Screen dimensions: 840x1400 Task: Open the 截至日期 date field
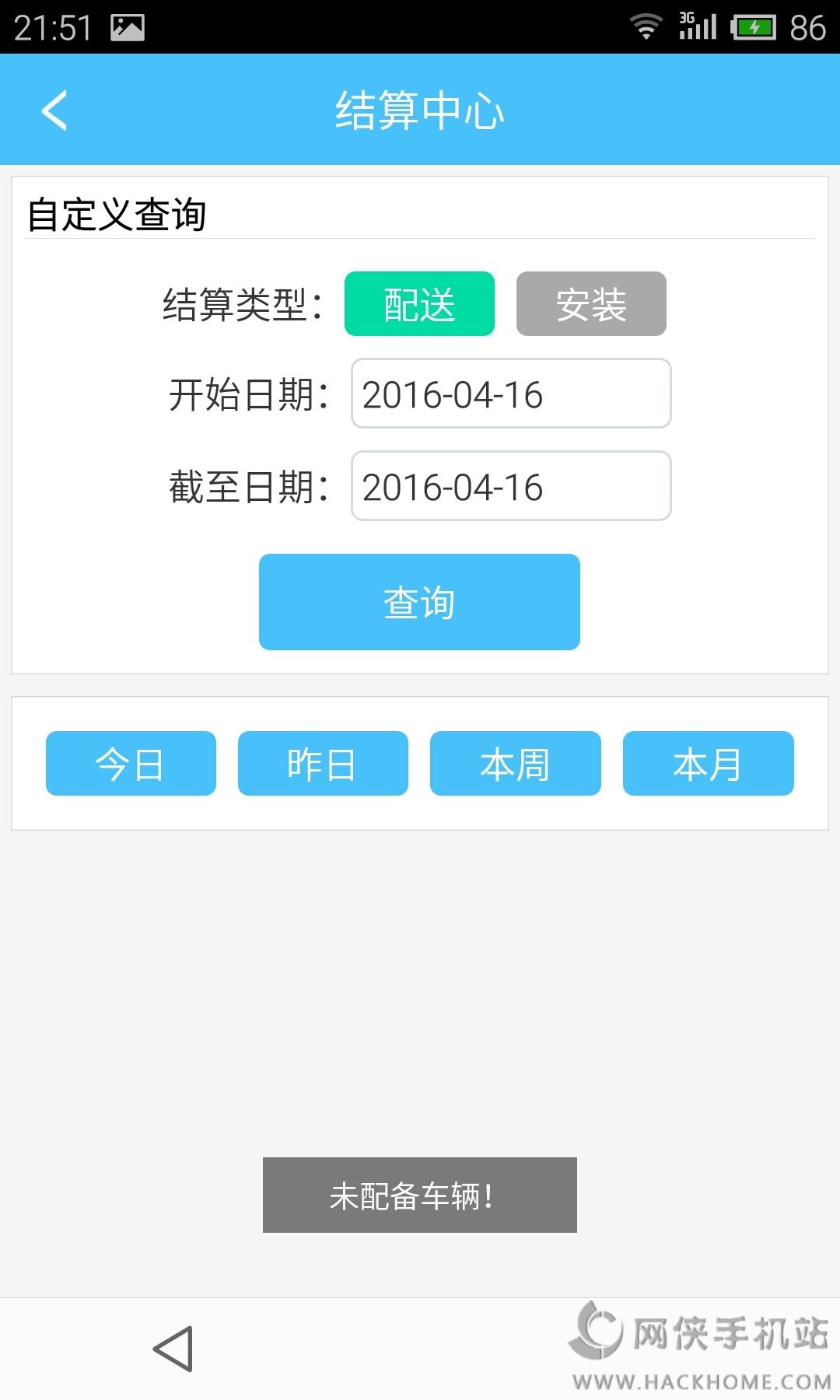pyautogui.click(x=511, y=486)
